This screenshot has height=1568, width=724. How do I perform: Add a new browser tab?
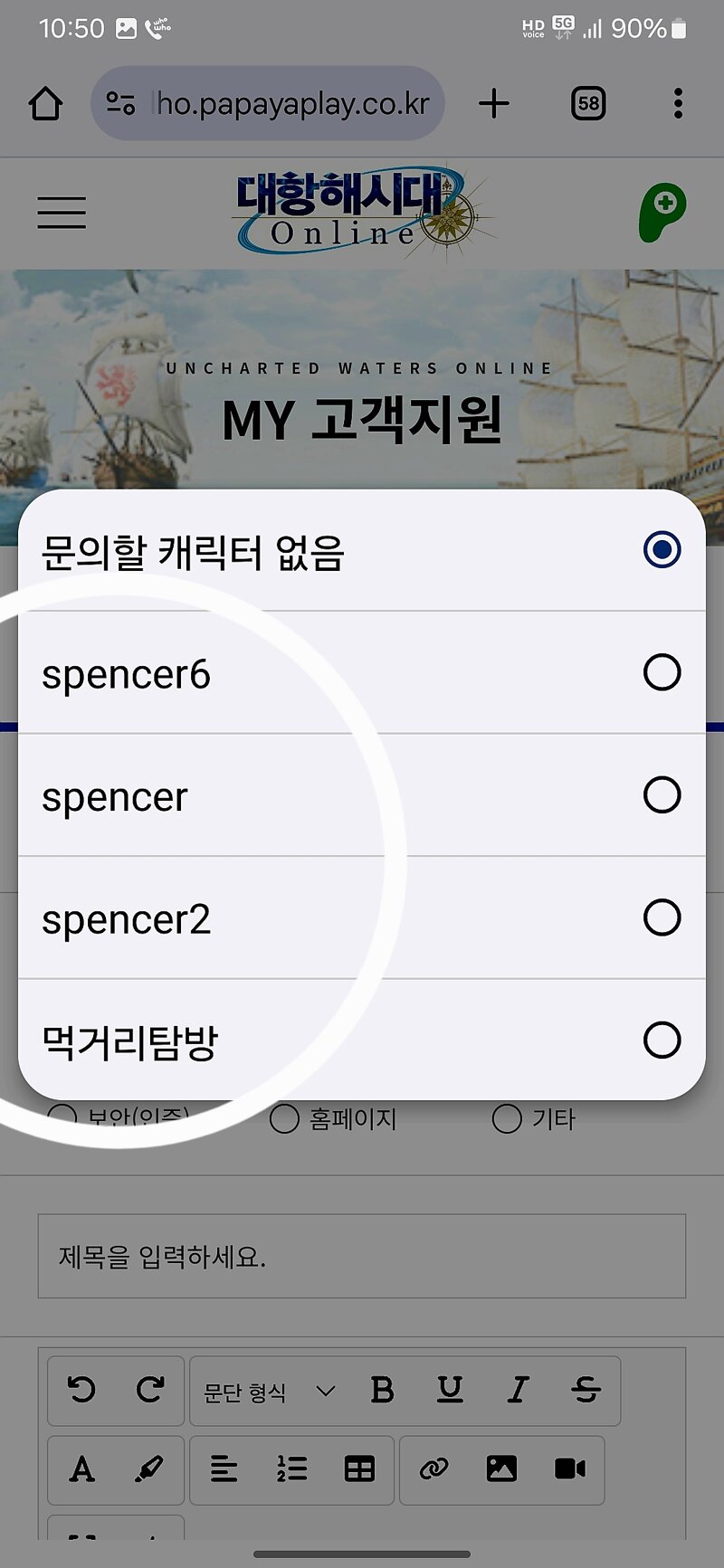click(494, 103)
